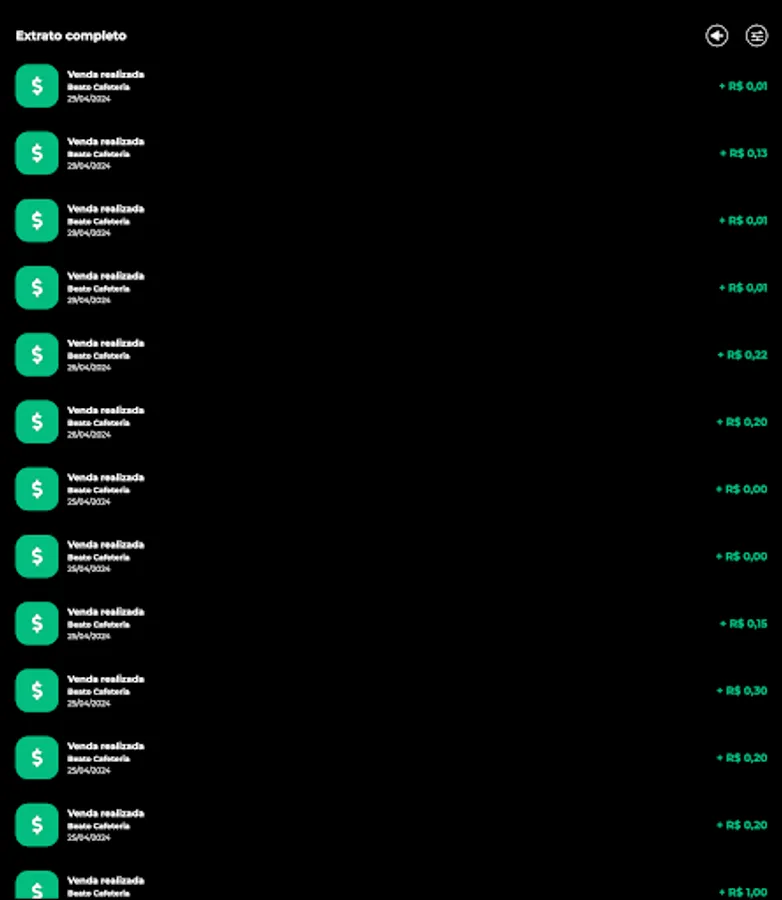The image size is (782, 900).
Task: Click the back arrow icon
Action: pos(717,36)
